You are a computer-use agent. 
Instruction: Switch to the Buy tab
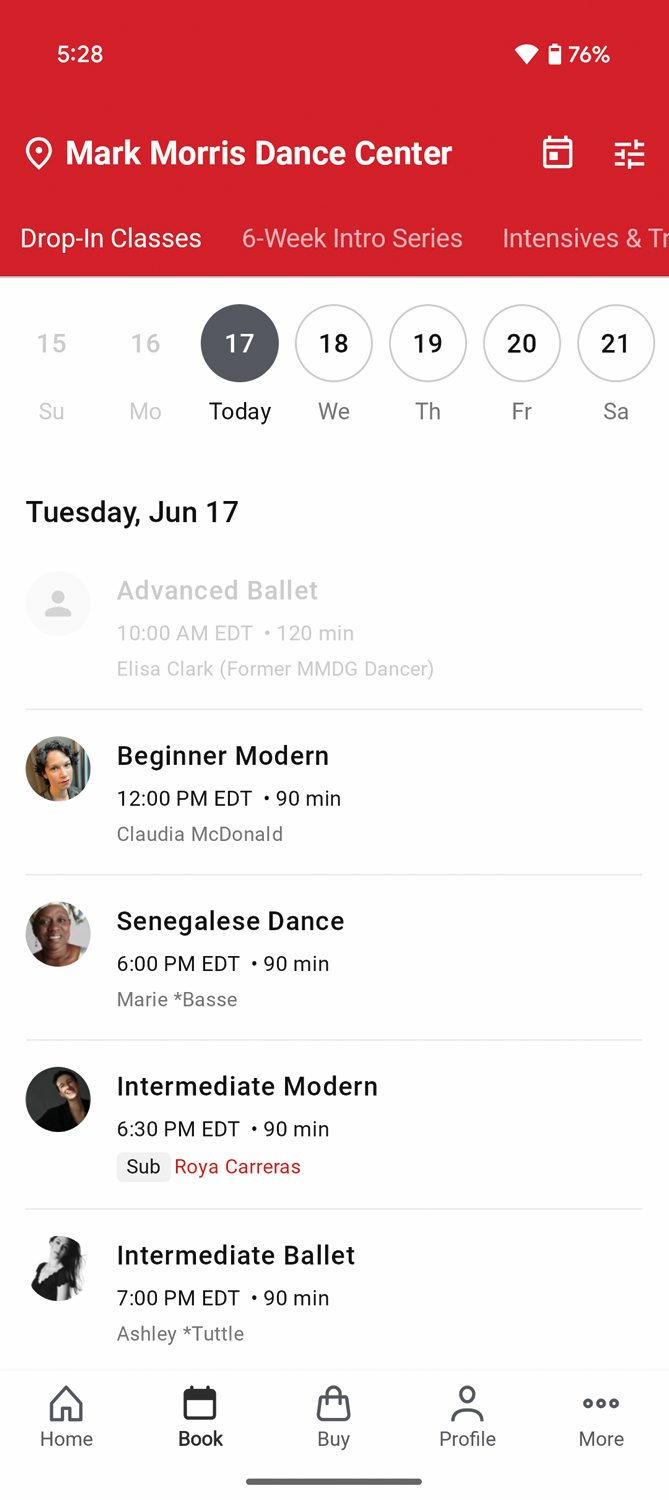pyautogui.click(x=334, y=1417)
